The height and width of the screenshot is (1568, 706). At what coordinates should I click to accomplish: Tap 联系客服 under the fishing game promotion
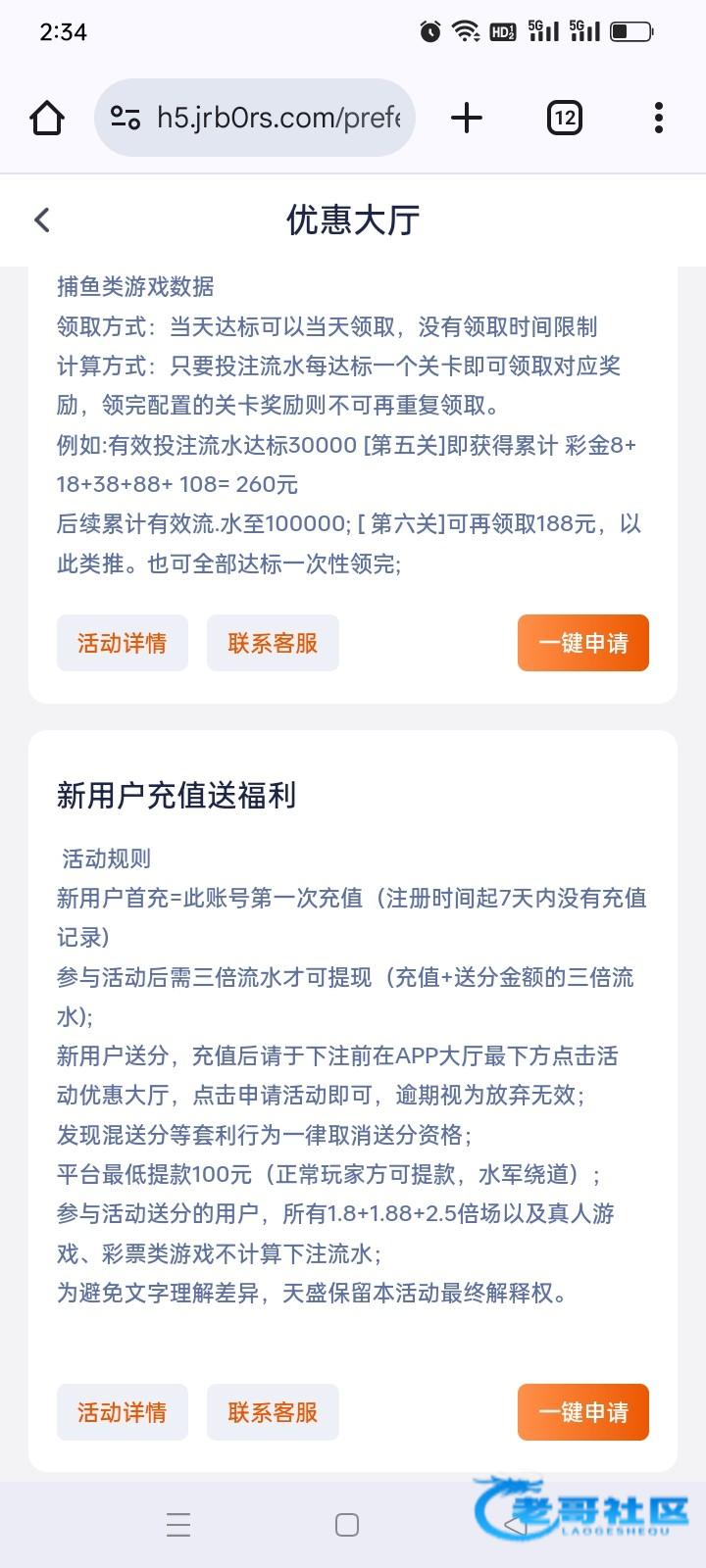[x=273, y=643]
